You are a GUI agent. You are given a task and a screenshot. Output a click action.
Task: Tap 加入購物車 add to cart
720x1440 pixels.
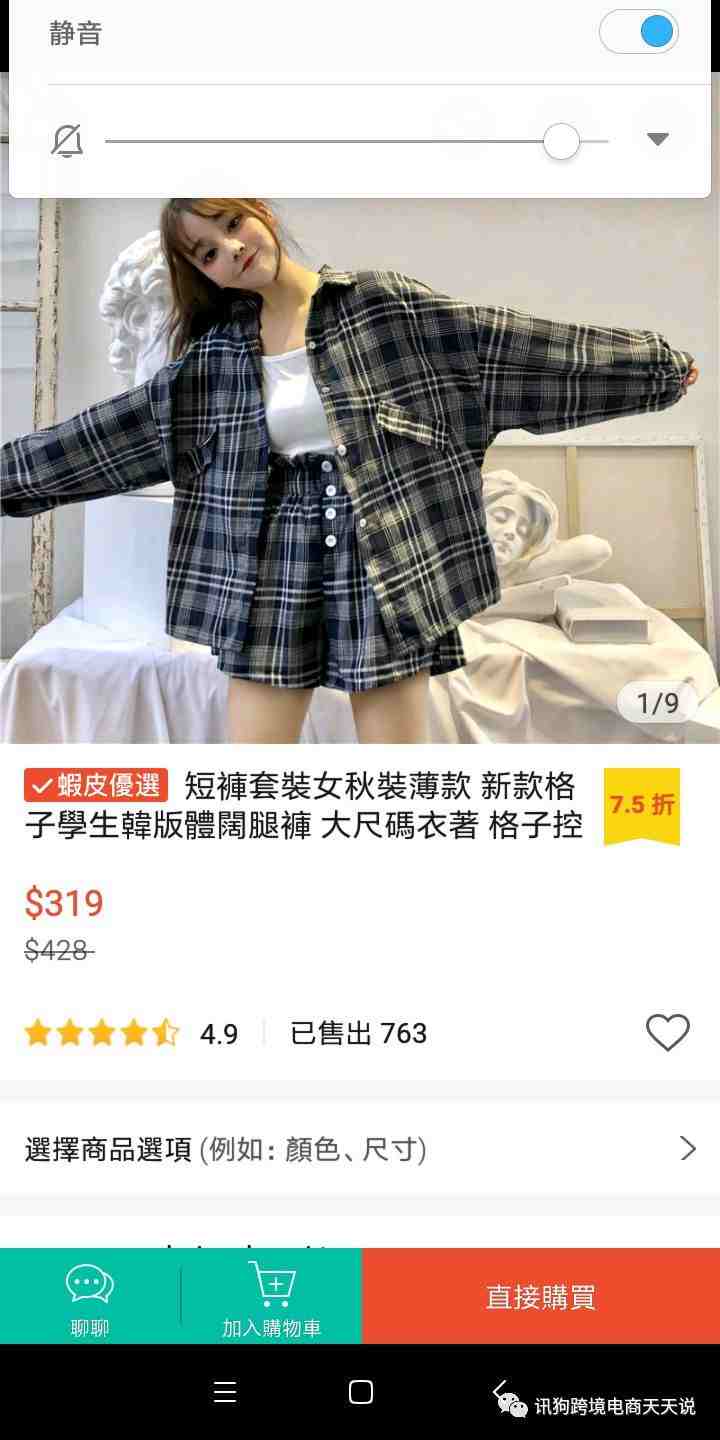pos(271,1297)
